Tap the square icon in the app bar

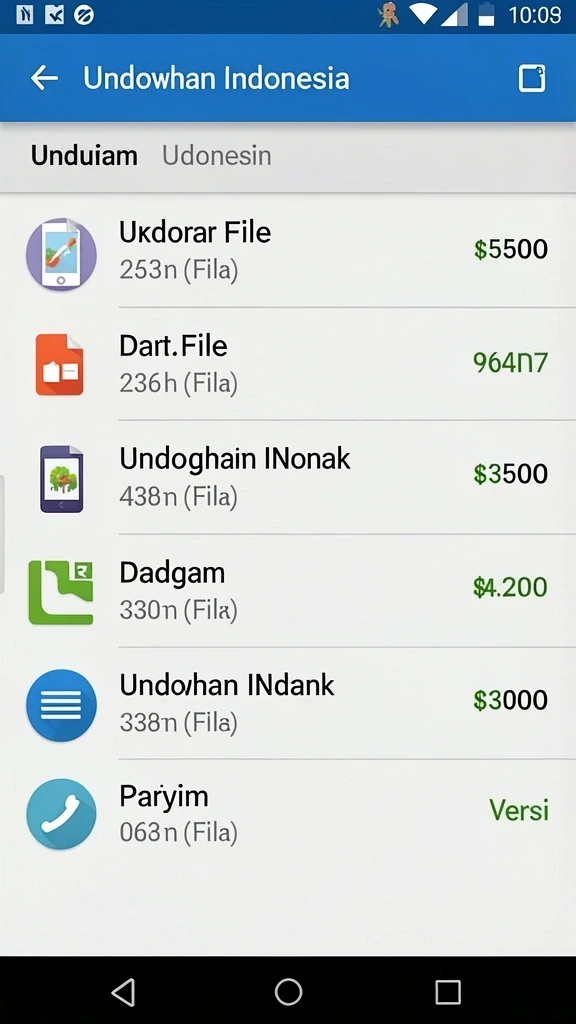click(532, 78)
